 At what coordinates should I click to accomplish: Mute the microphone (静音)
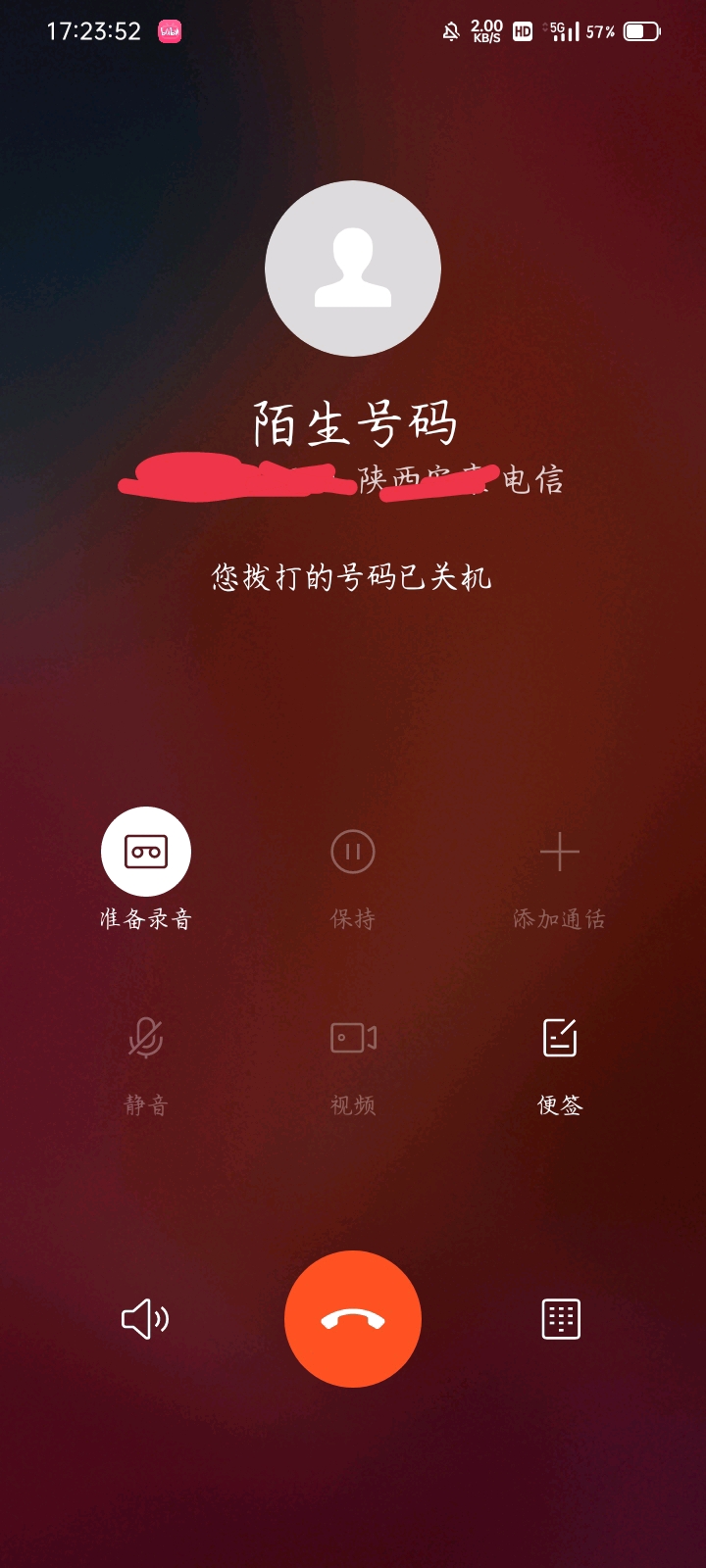click(146, 1038)
